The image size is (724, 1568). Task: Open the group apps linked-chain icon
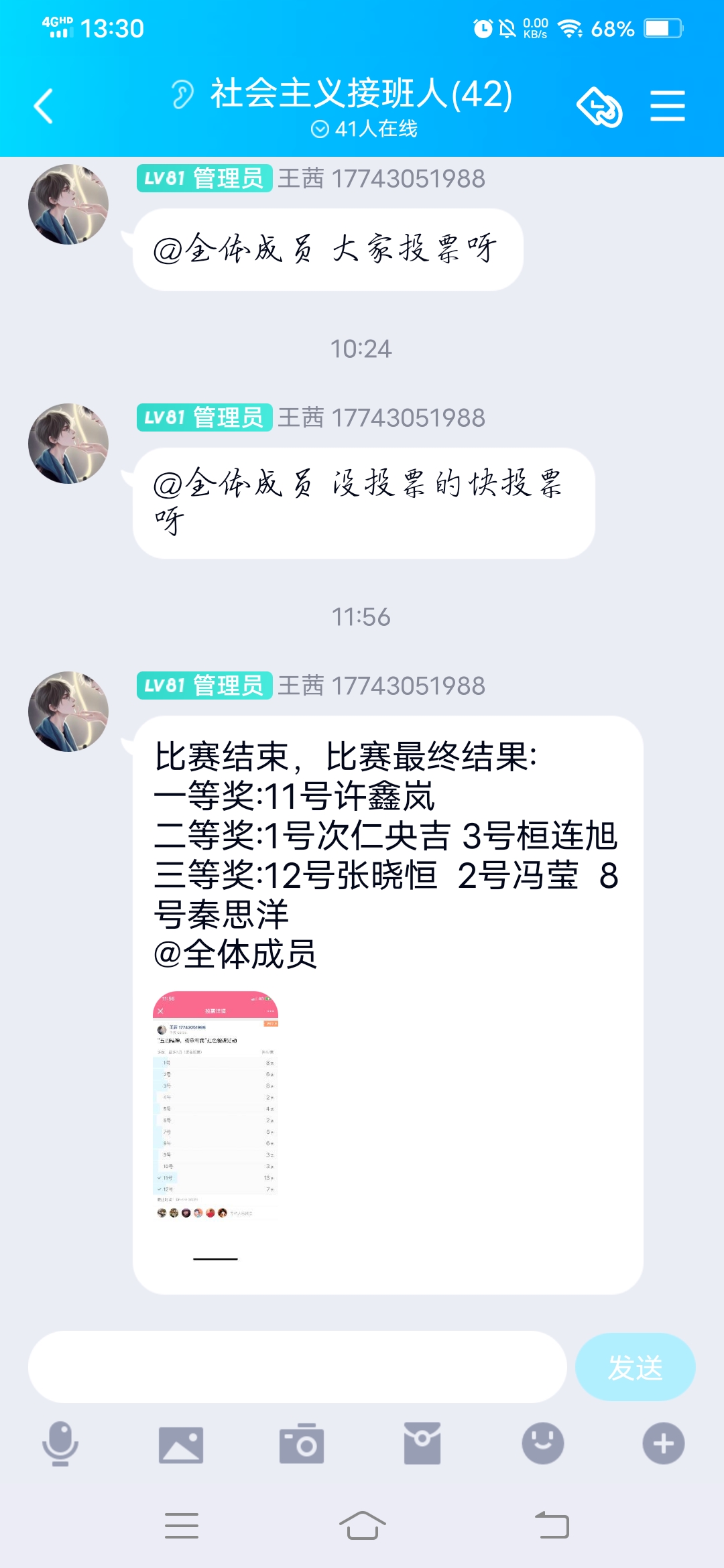tap(599, 107)
